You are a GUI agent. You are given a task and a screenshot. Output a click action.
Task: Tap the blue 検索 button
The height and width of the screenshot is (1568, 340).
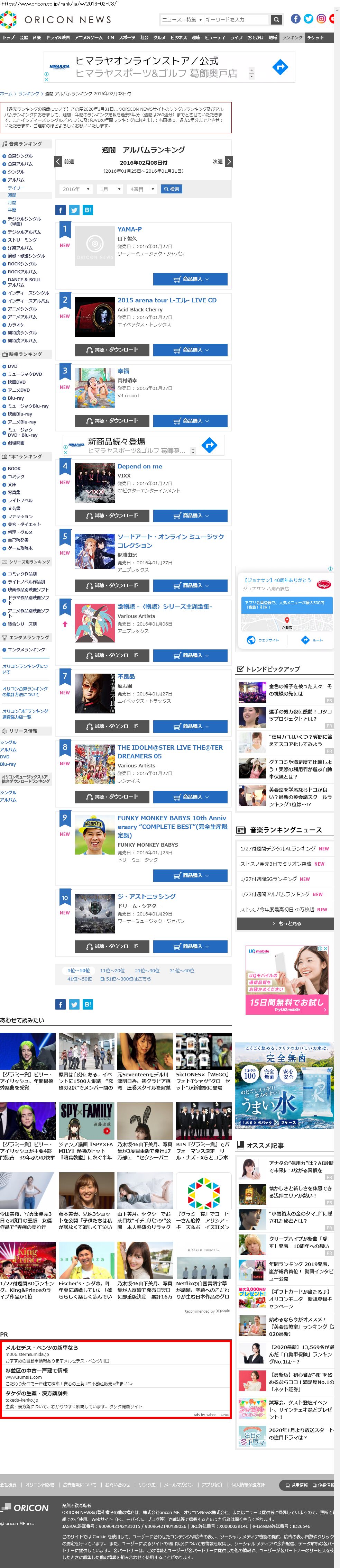pos(171,189)
